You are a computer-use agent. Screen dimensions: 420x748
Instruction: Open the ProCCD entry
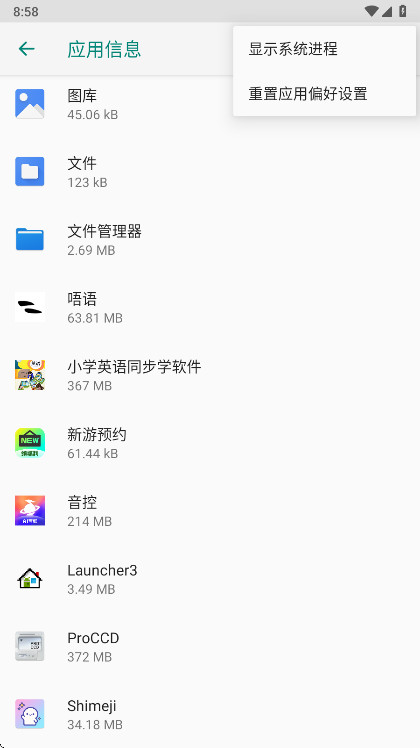coord(210,645)
